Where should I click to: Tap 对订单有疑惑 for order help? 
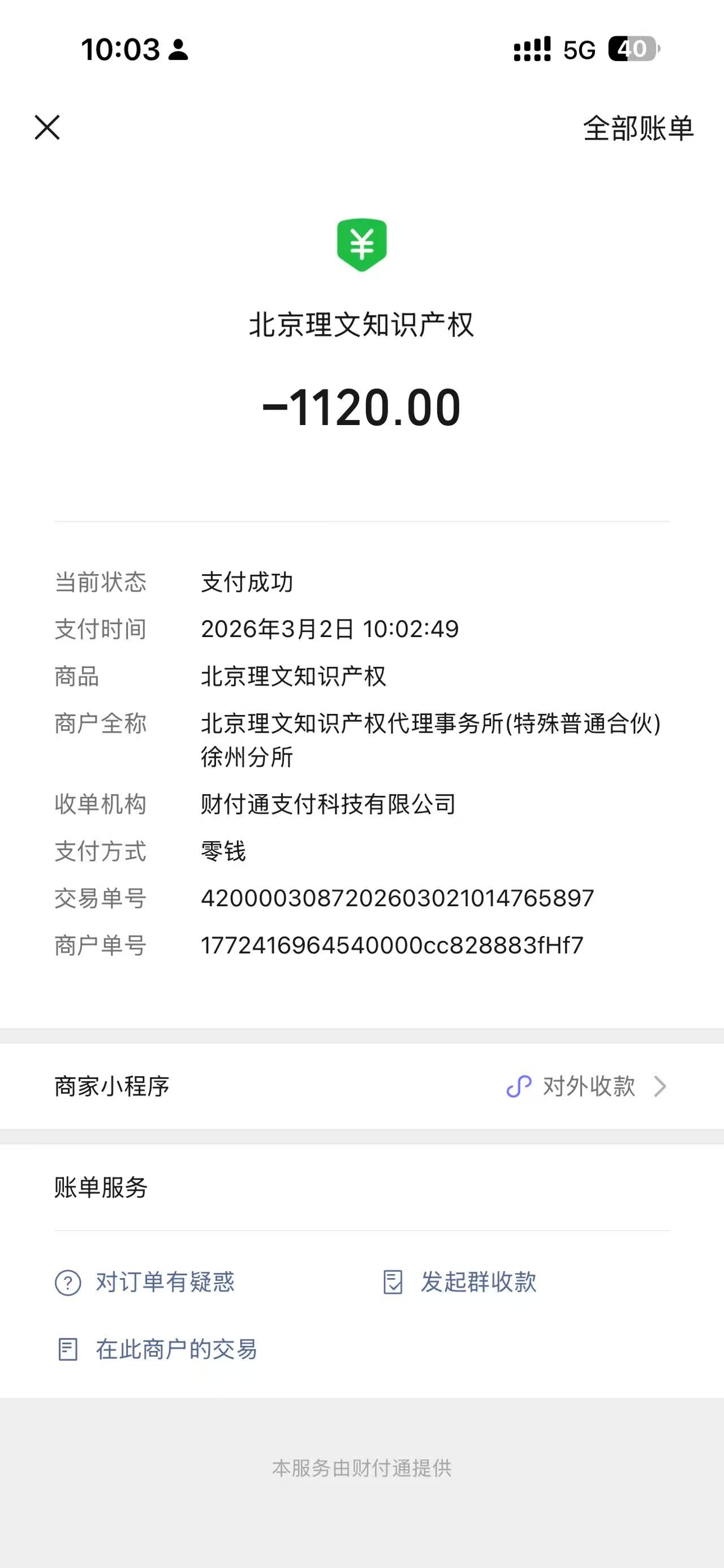(x=145, y=1283)
